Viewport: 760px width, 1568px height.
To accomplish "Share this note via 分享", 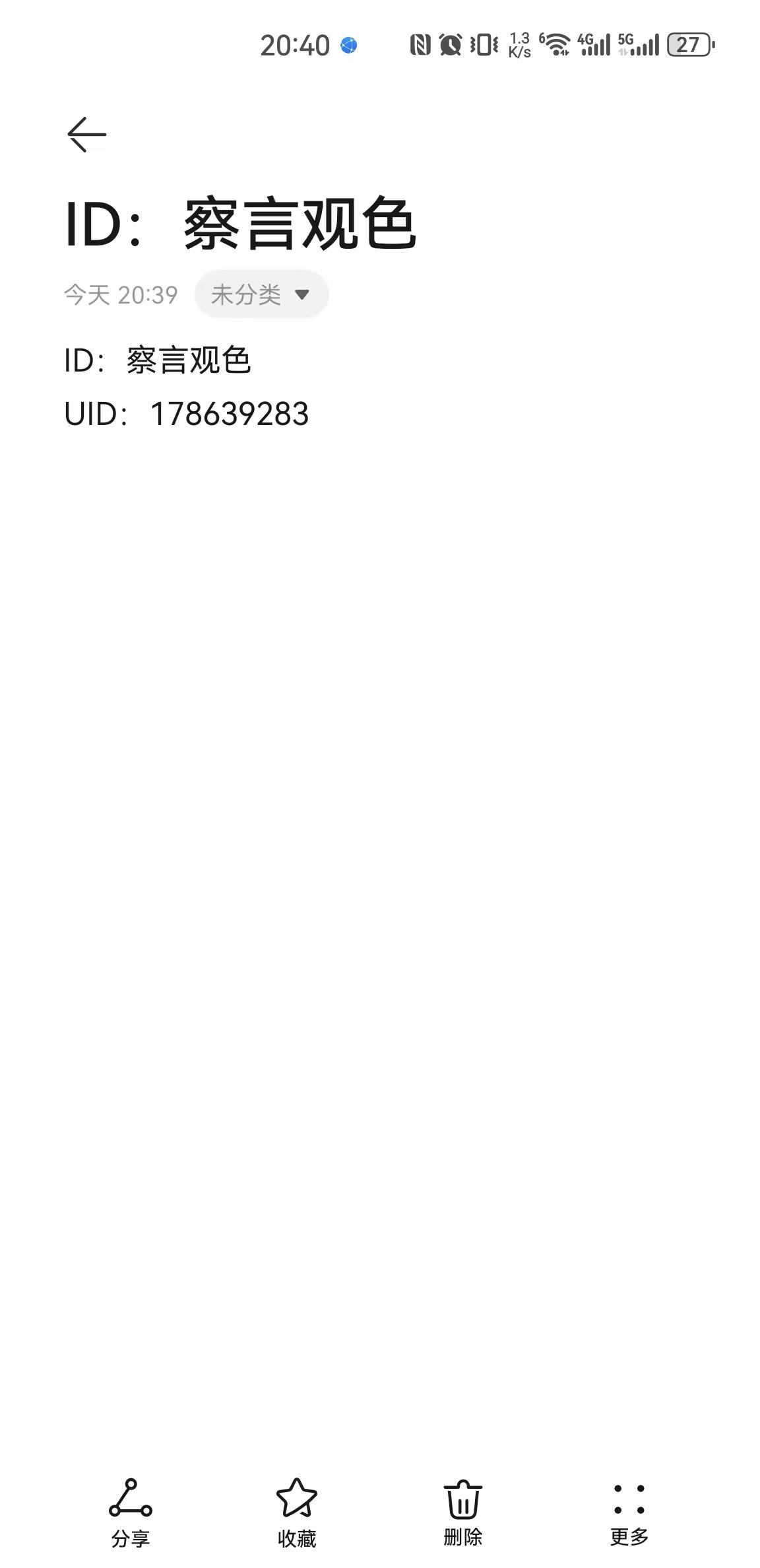I will point(131,1511).
